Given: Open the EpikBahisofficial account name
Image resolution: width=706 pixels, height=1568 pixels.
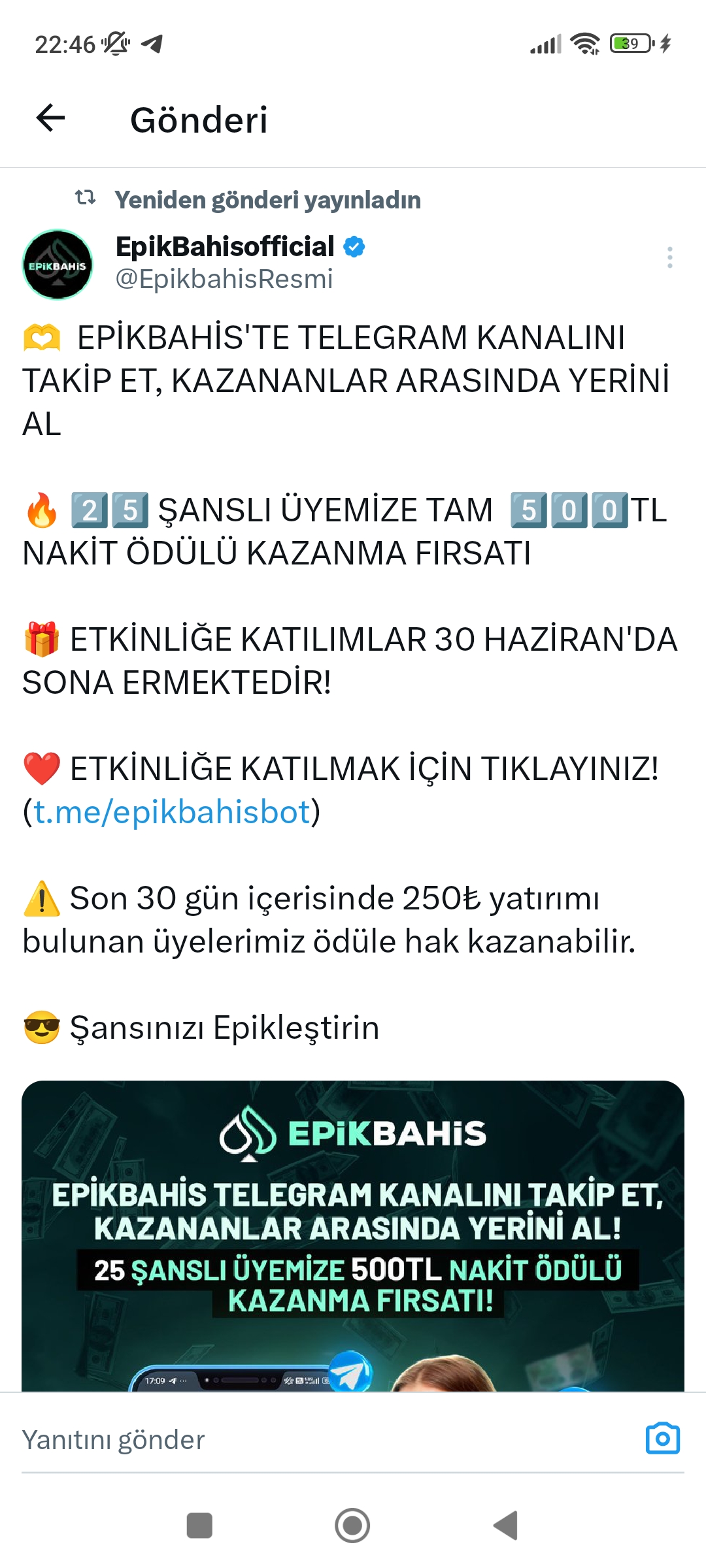Looking at the screenshot, I should (x=225, y=246).
